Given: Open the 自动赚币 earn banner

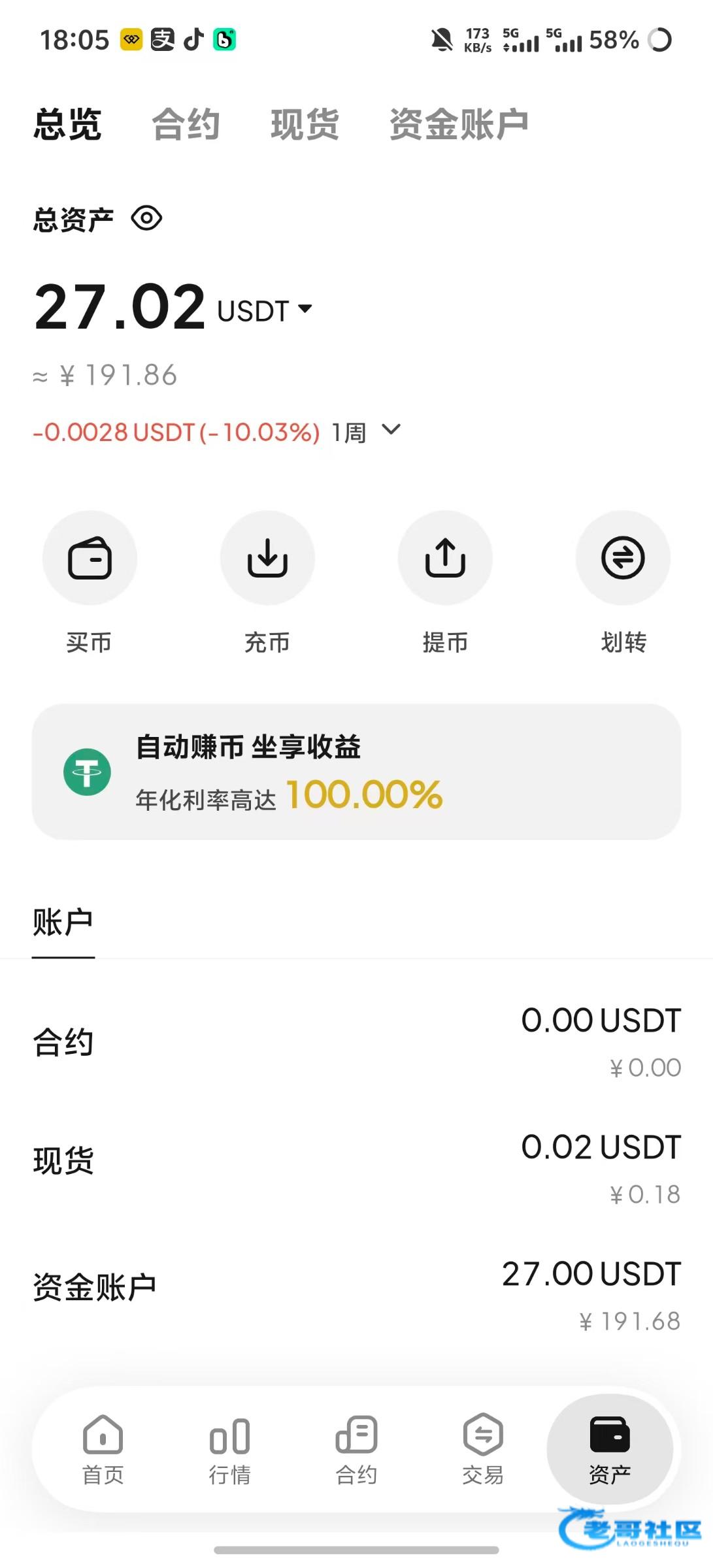Looking at the screenshot, I should coord(356,772).
